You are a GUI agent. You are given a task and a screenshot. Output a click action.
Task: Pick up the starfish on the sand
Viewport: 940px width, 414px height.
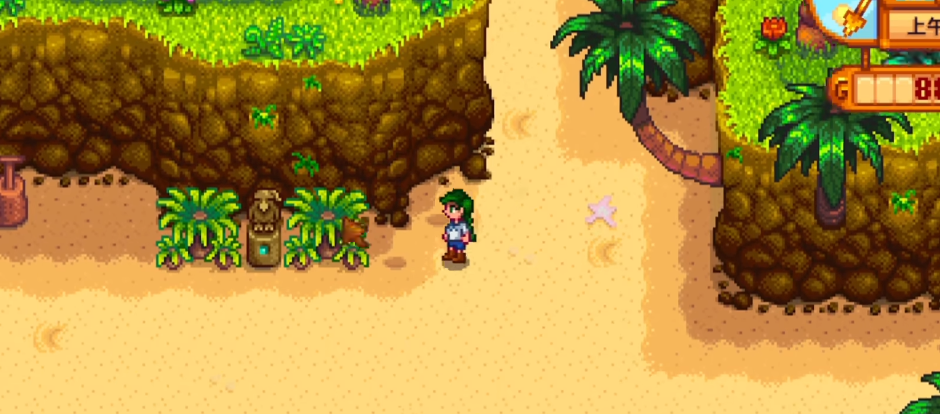pos(601,210)
